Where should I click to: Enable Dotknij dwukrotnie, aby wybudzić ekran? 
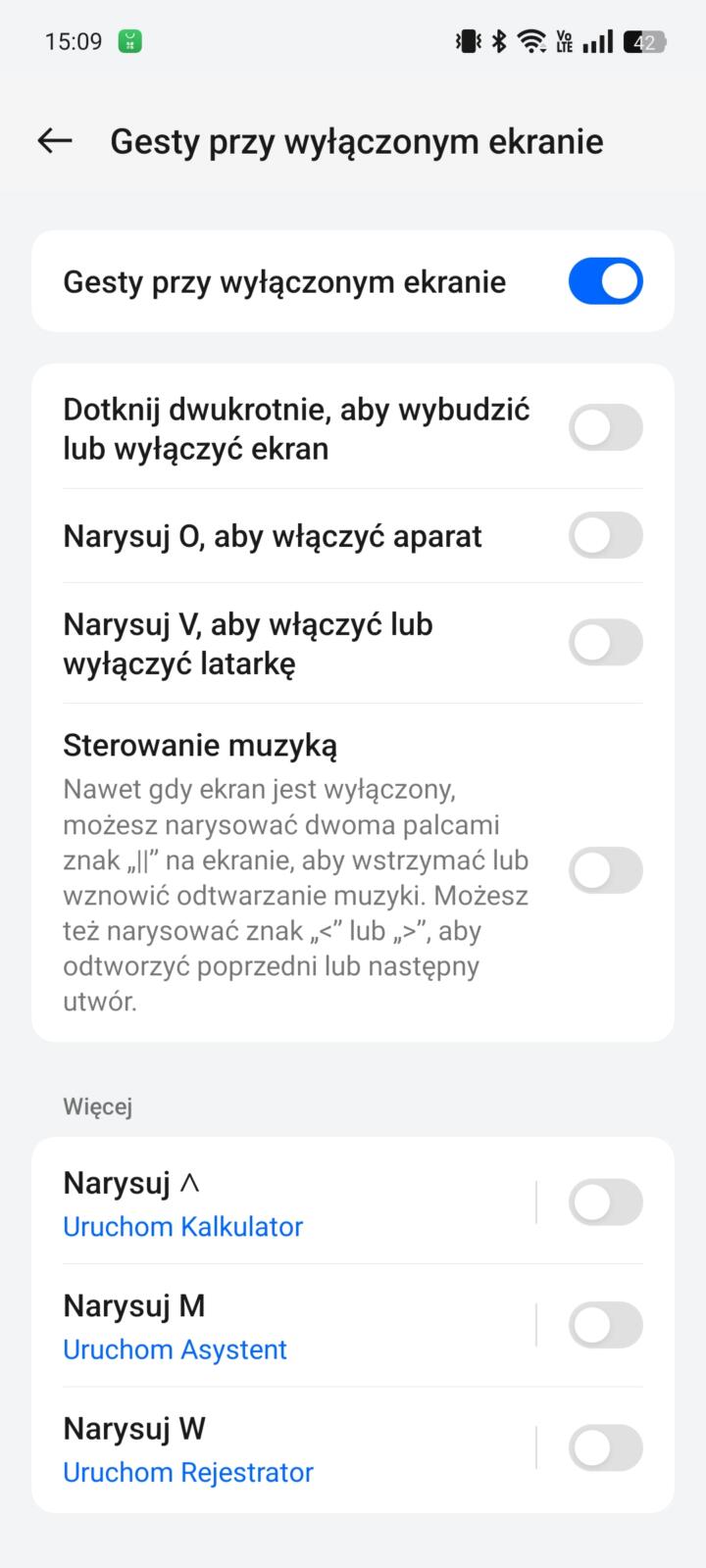pyautogui.click(x=605, y=428)
